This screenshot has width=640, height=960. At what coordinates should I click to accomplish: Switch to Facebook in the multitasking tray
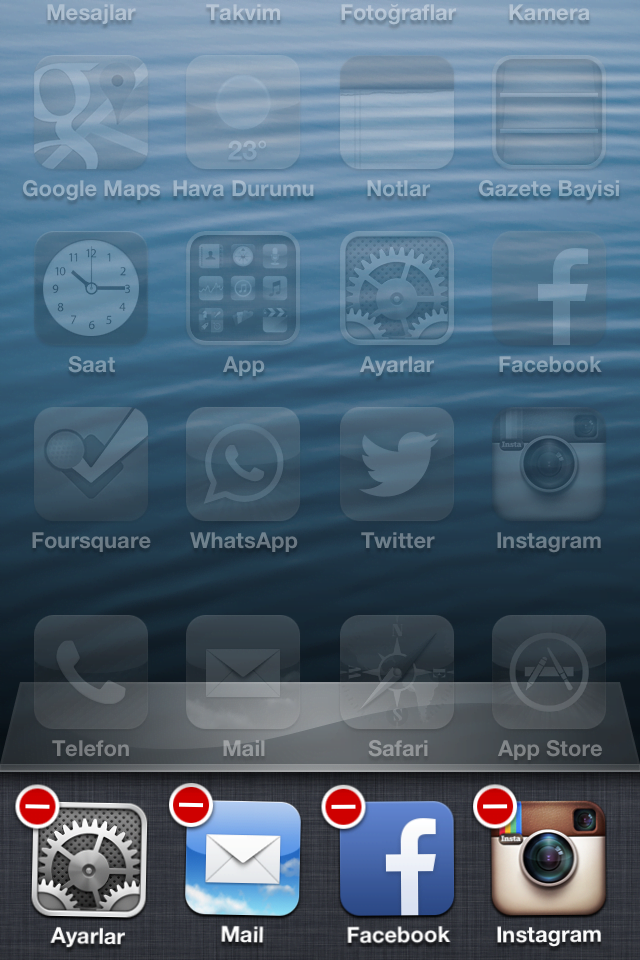[x=397, y=860]
